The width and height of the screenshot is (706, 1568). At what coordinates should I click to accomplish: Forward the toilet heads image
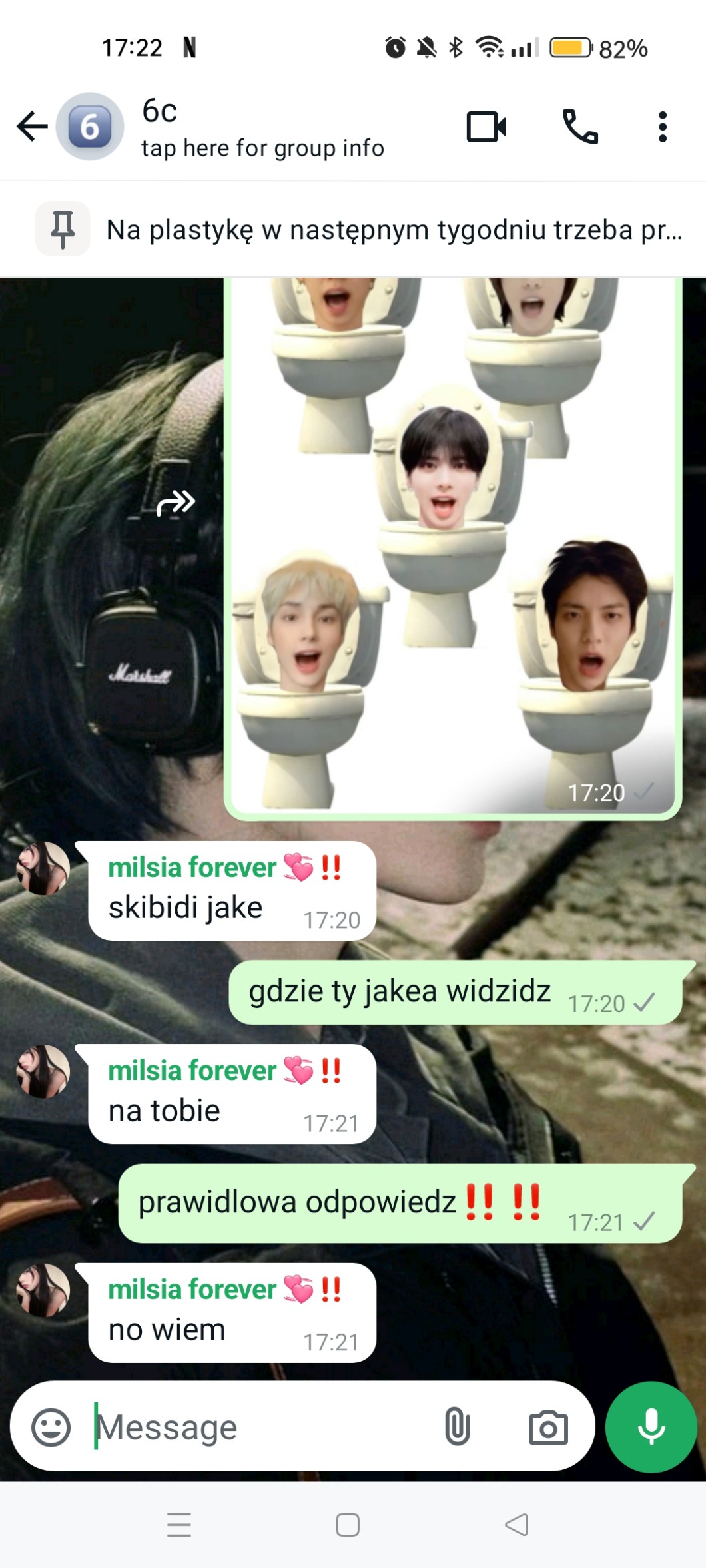click(176, 503)
